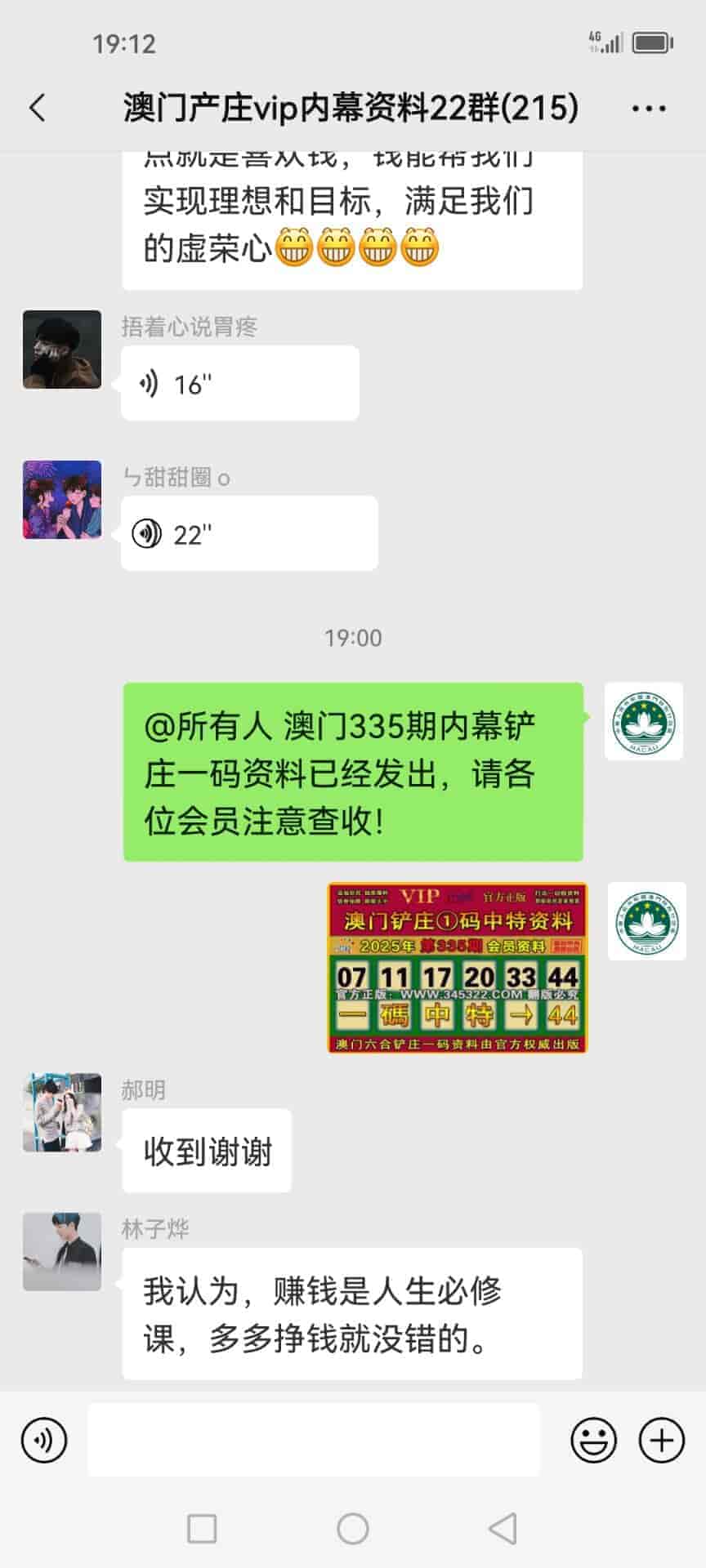Play the 22-second voice message
Viewport: 706px width, 1568px height.
coord(248,534)
